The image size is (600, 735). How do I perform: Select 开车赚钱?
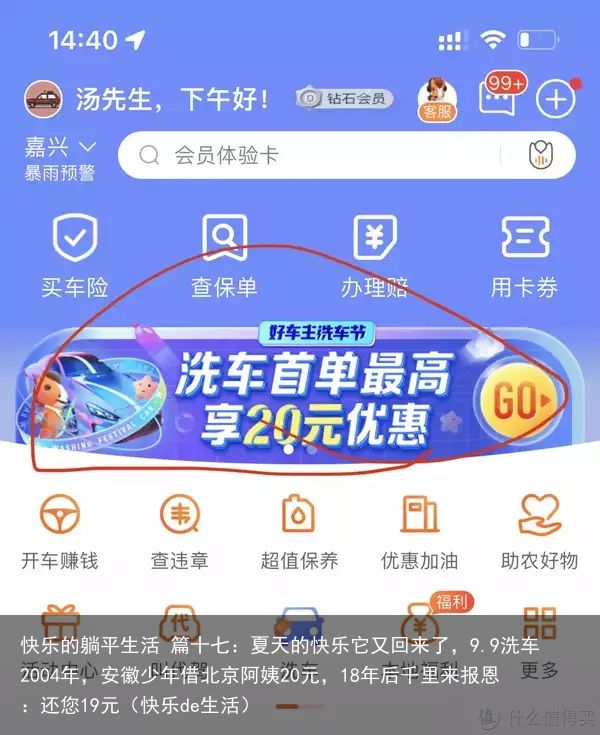pyautogui.click(x=60, y=532)
